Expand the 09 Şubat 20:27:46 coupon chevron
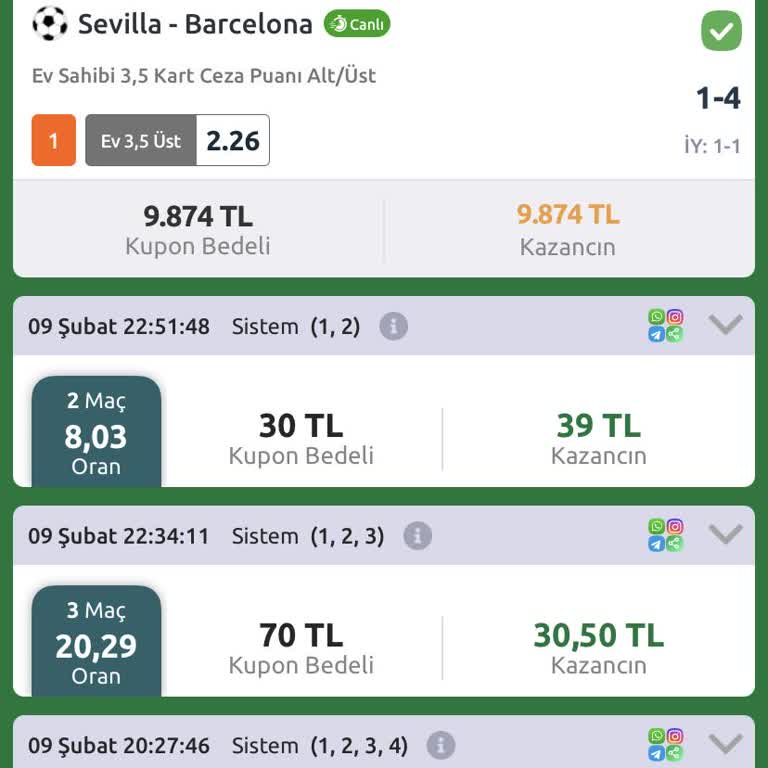The image size is (768, 768). coord(725,744)
